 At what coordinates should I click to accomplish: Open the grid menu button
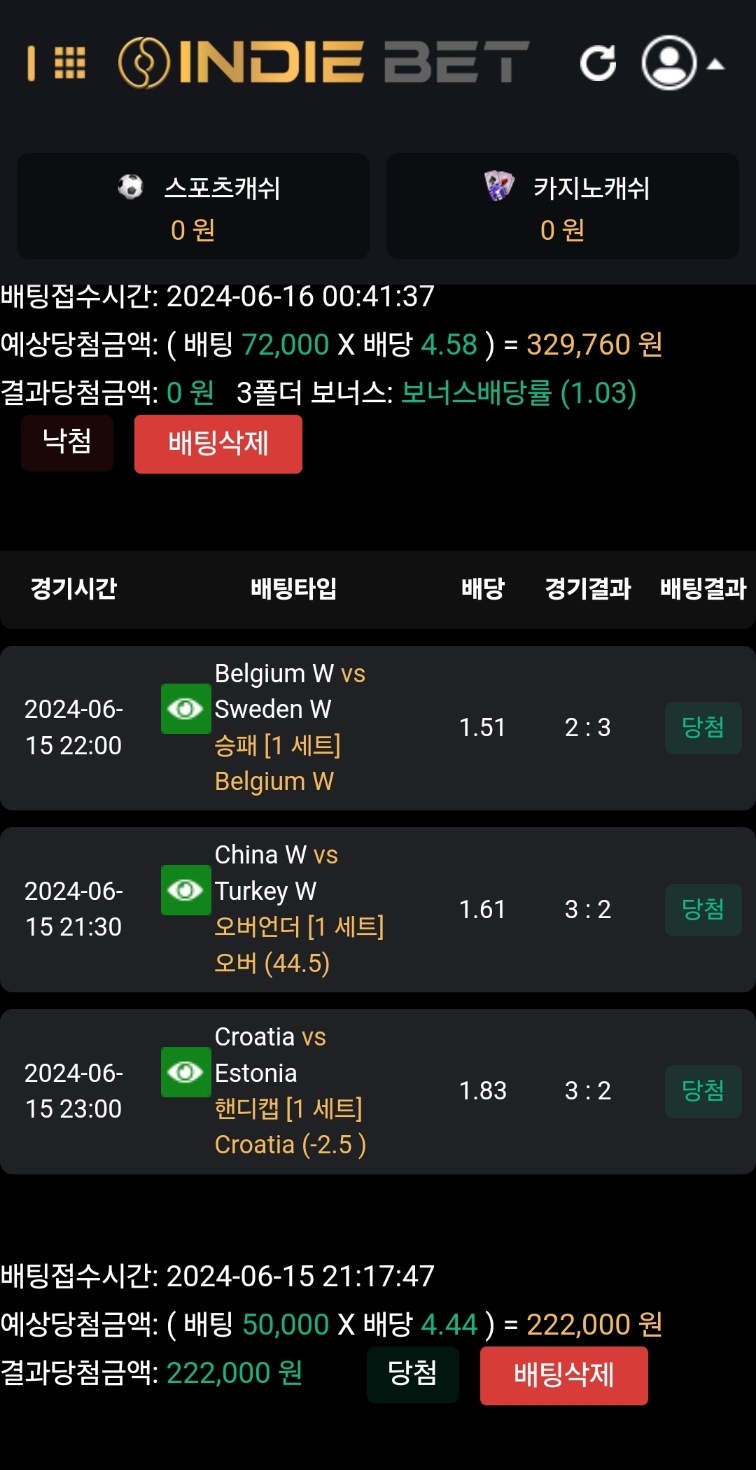click(x=68, y=62)
